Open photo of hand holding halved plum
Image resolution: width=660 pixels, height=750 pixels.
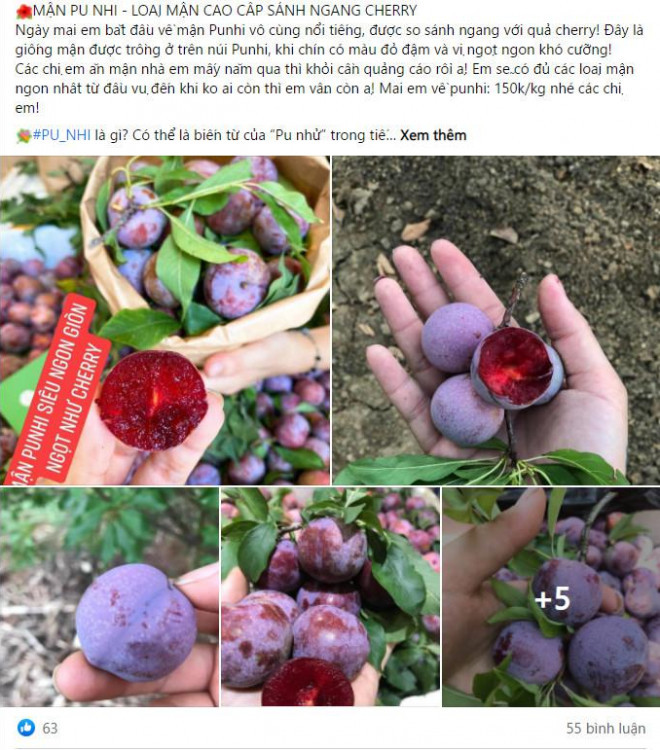(x=495, y=320)
